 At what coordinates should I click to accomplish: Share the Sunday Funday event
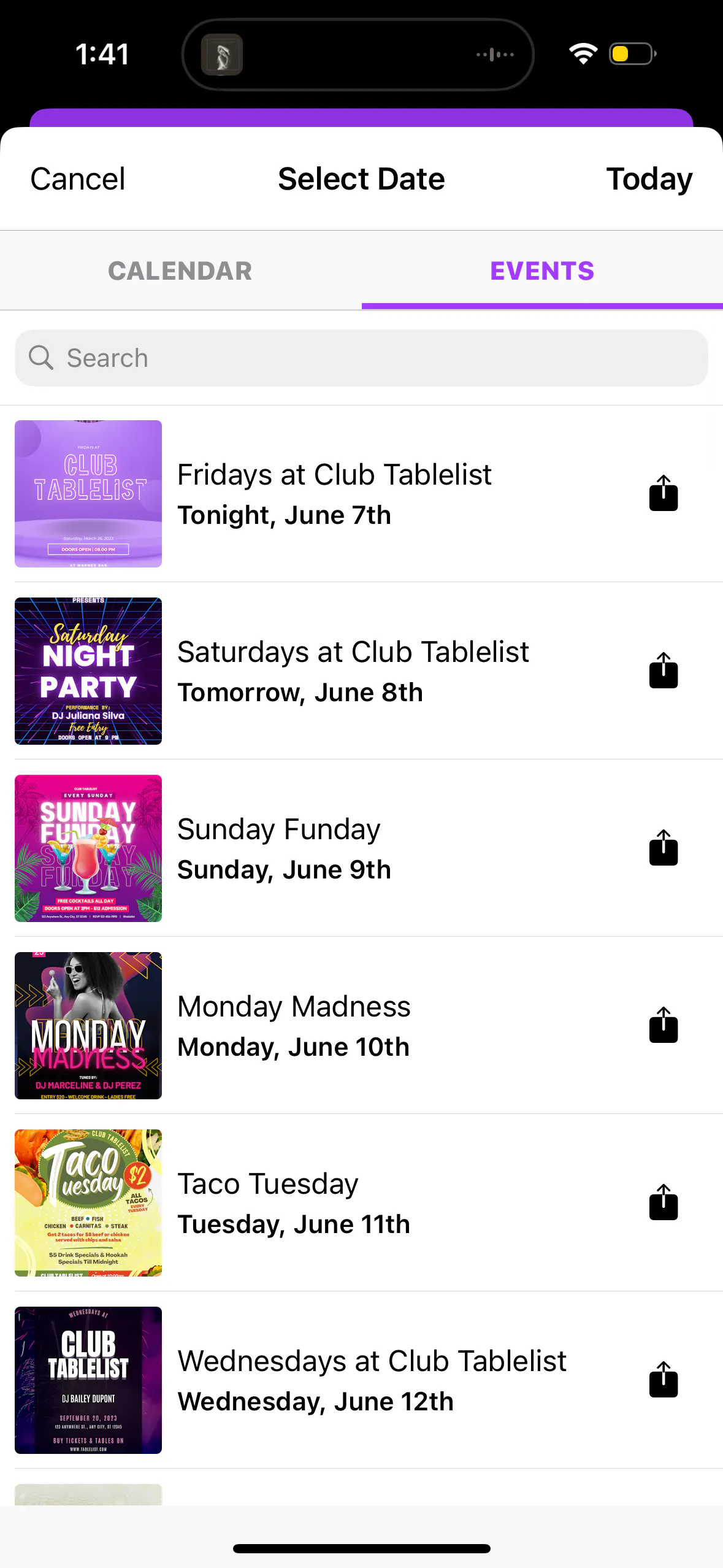pos(663,848)
